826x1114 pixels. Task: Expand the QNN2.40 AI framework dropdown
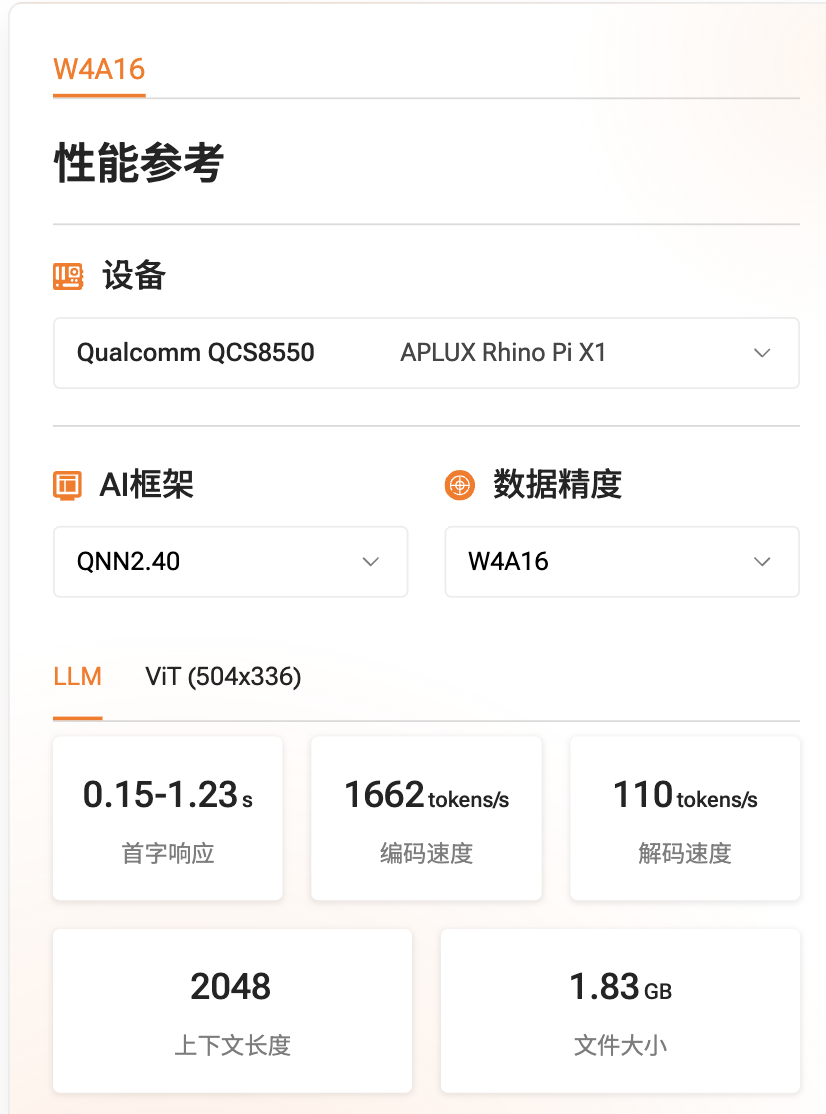[x=231, y=562]
